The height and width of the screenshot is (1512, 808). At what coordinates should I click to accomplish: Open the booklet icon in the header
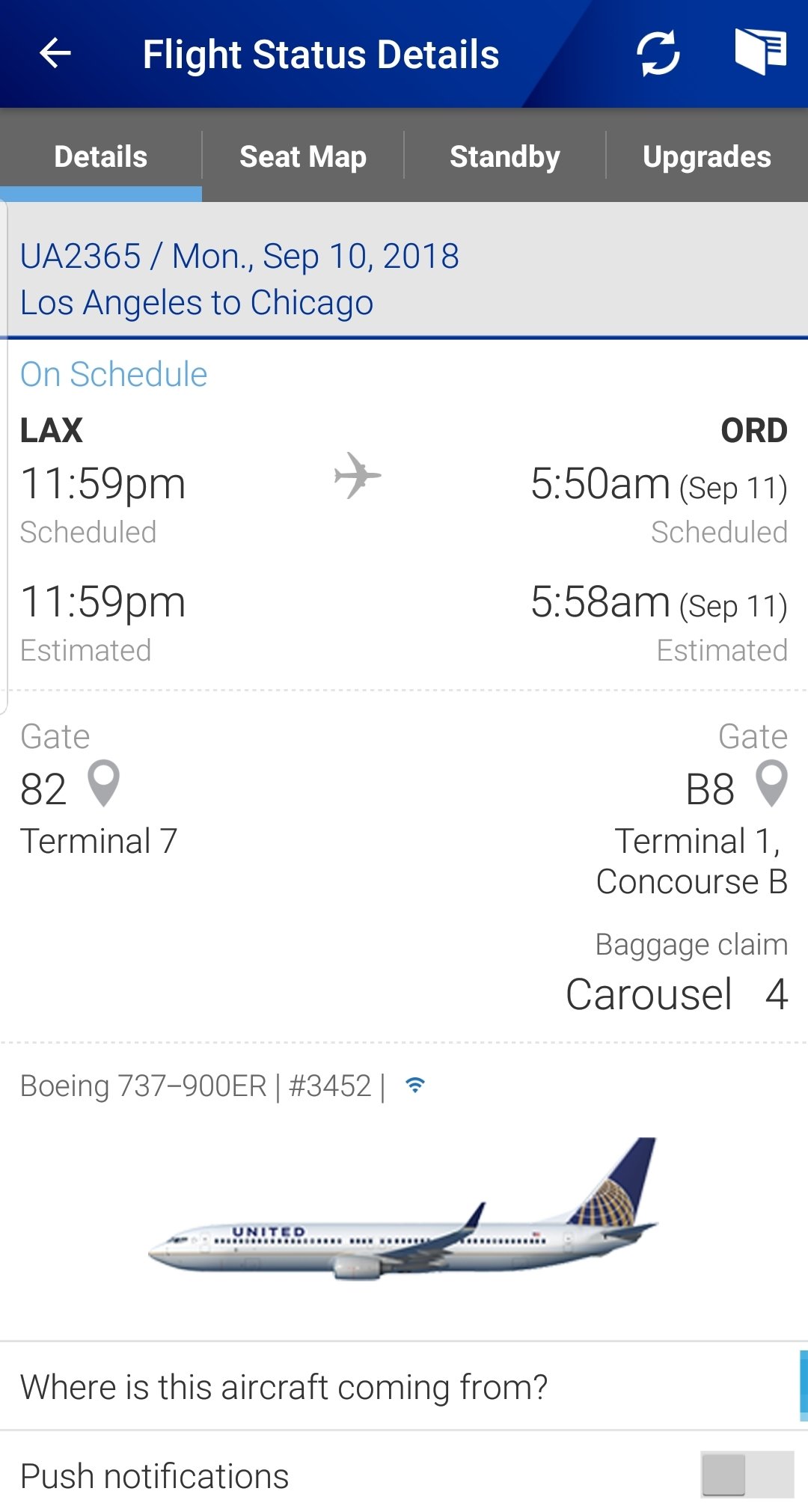760,52
